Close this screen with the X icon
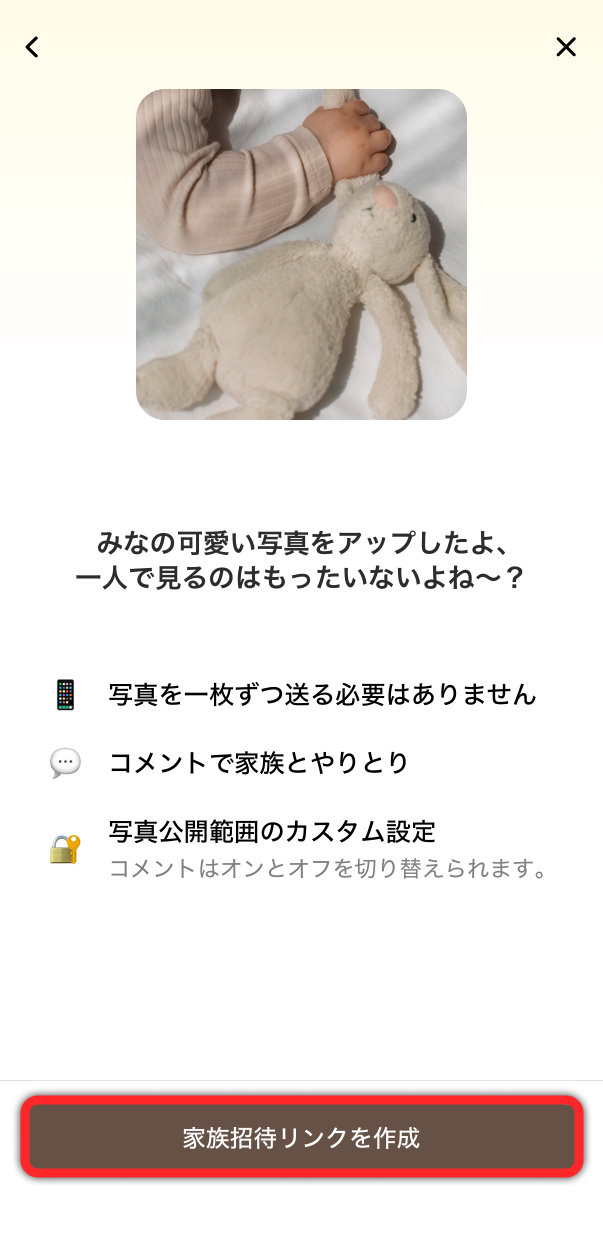Screen dimensions: 603x1234 (566, 47)
